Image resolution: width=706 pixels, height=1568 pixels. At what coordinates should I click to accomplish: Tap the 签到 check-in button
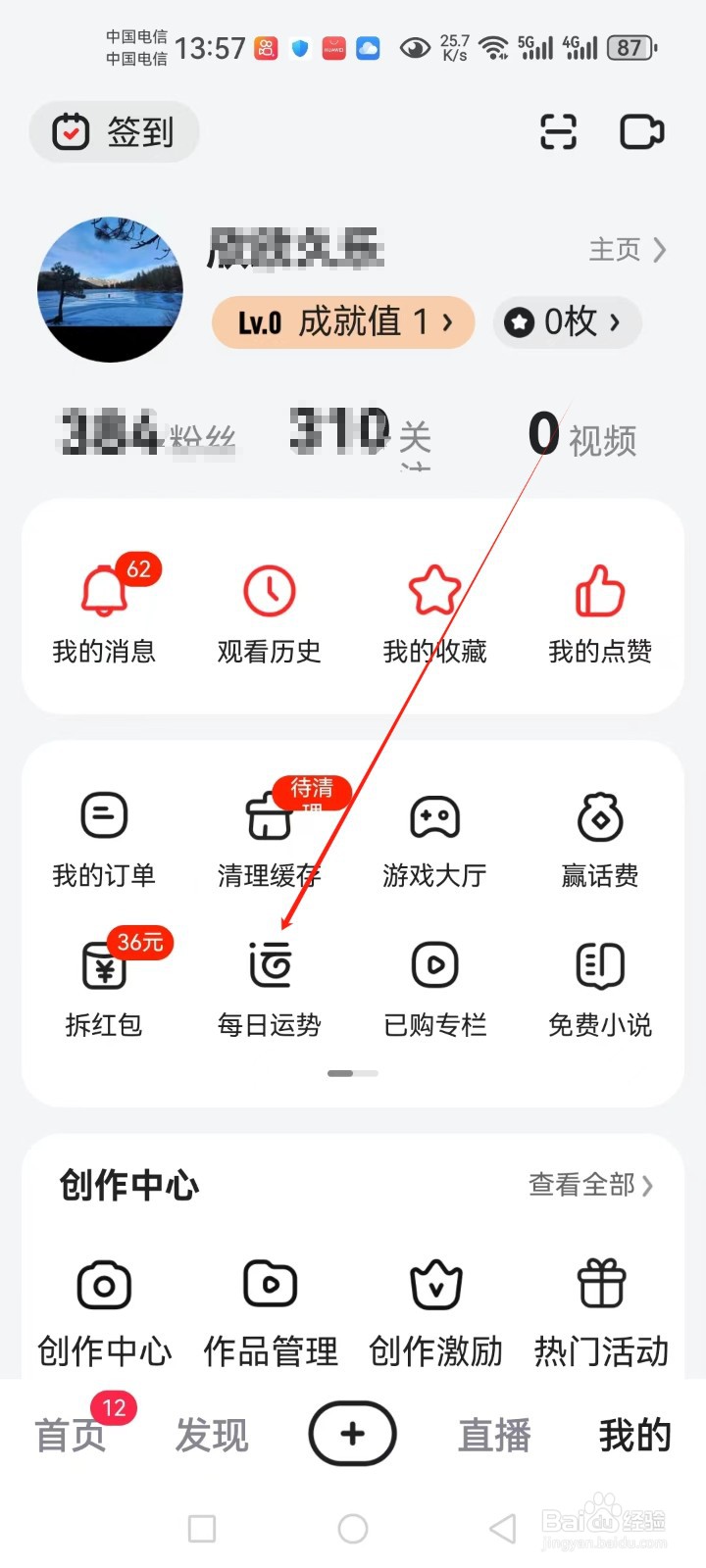tap(114, 131)
